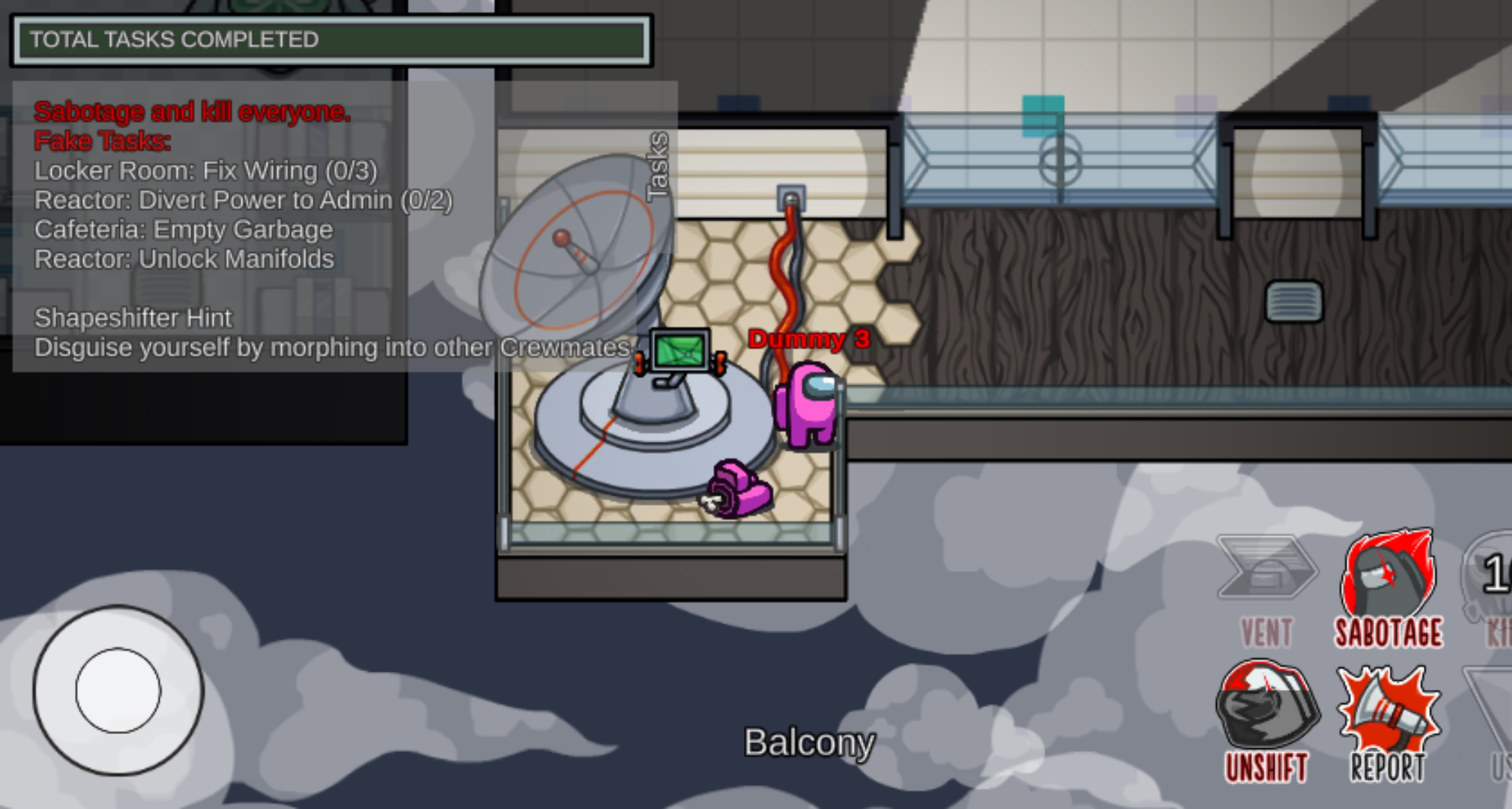This screenshot has width=1512, height=809.
Task: Tap the Vent button
Action: tap(1266, 588)
